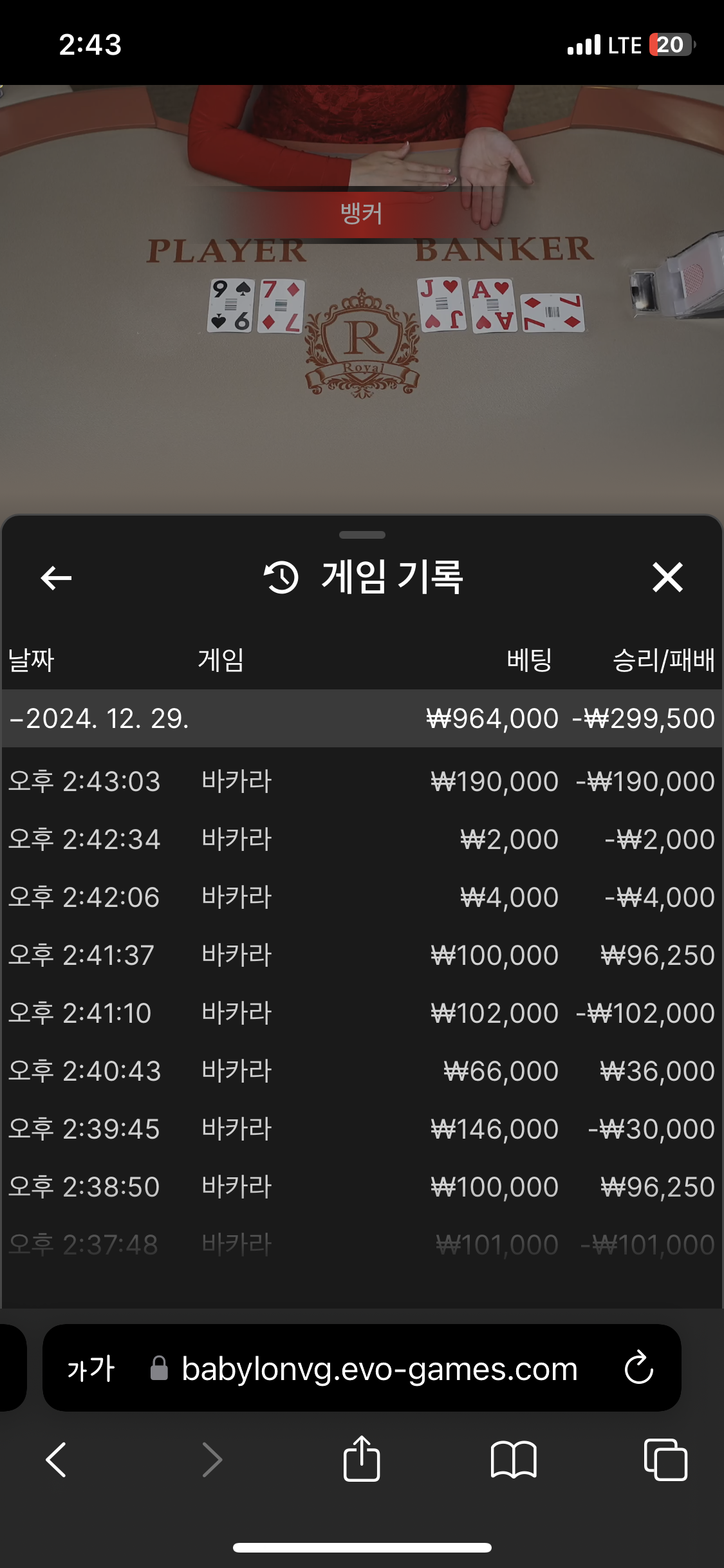Go back from the 게임 기록 panel
The width and height of the screenshot is (724, 1568).
(56, 577)
